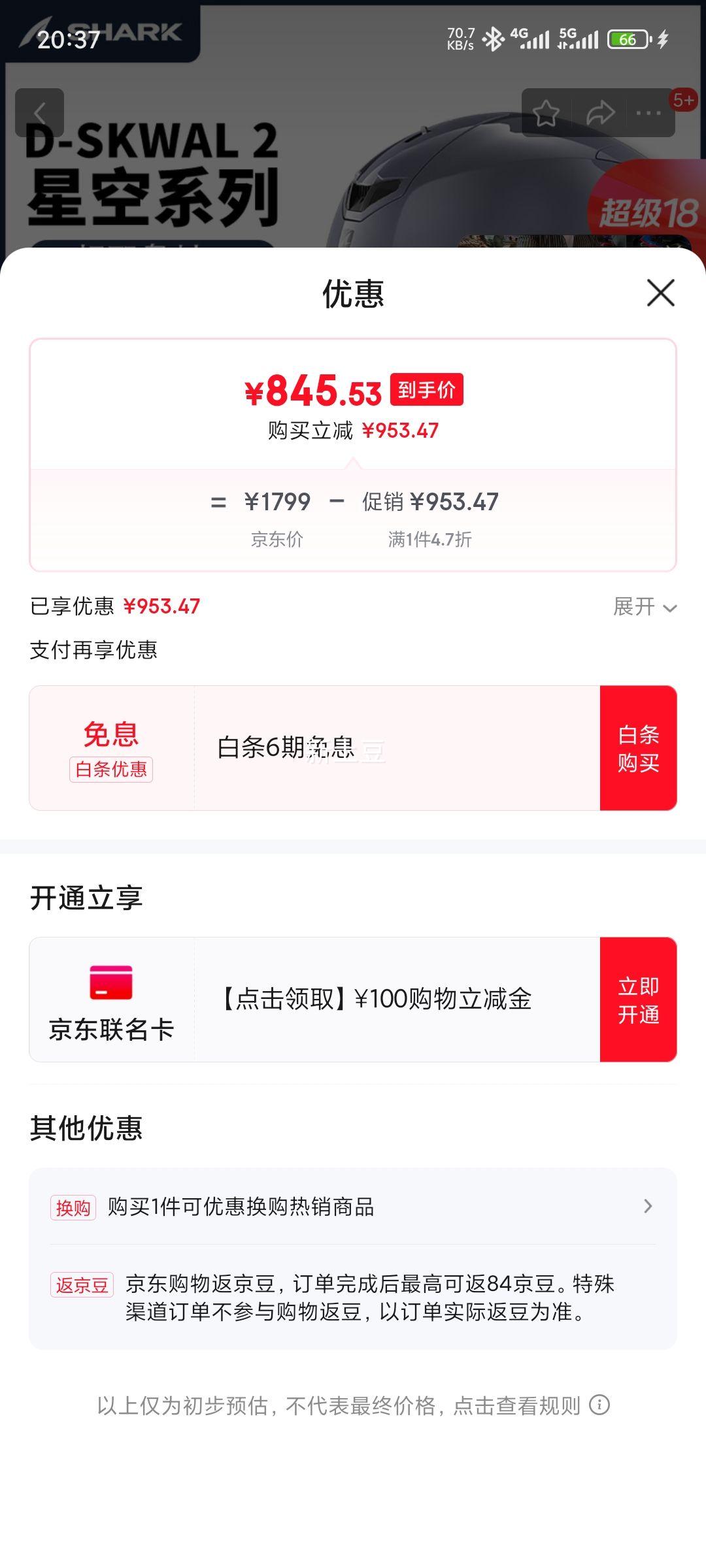Screen dimensions: 706x1568
Task: Tap 立即开通 for 京东联名卡
Action: (x=638, y=1000)
